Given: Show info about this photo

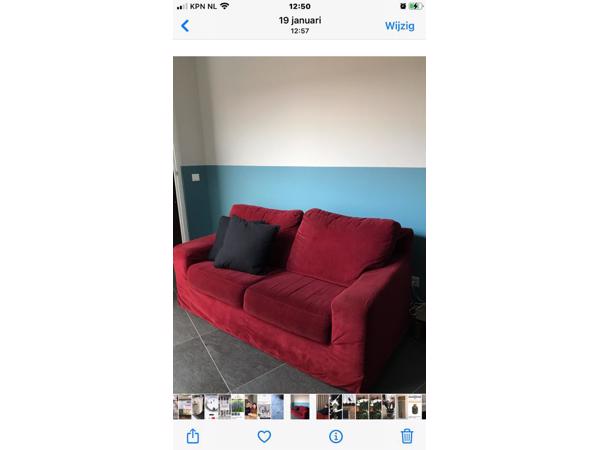Looking at the screenshot, I should (x=336, y=436).
